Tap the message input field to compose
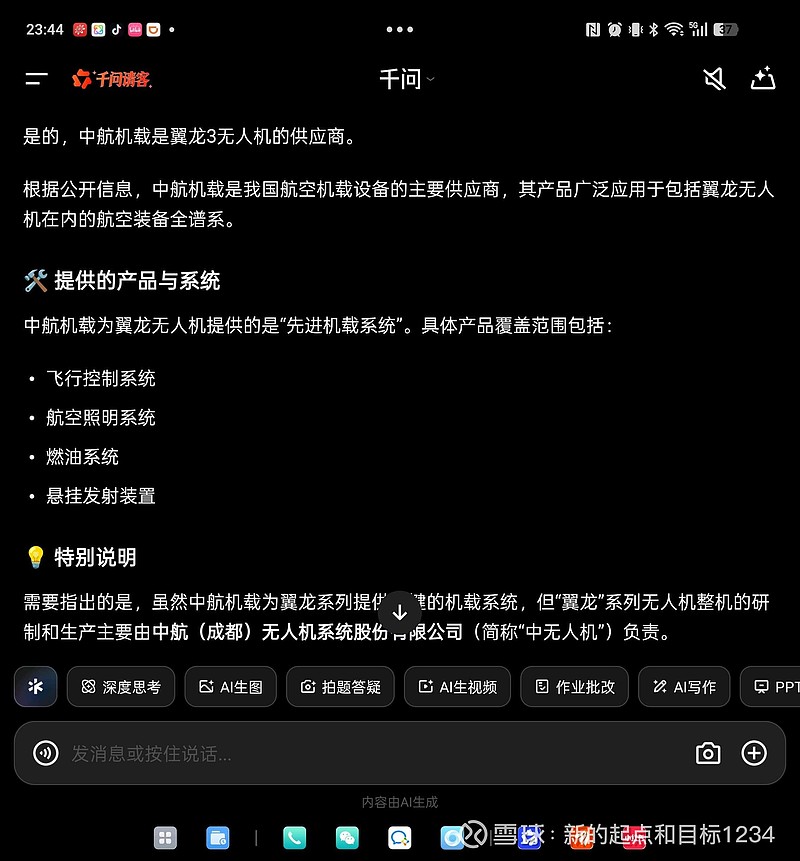The image size is (800, 861). coord(300,754)
